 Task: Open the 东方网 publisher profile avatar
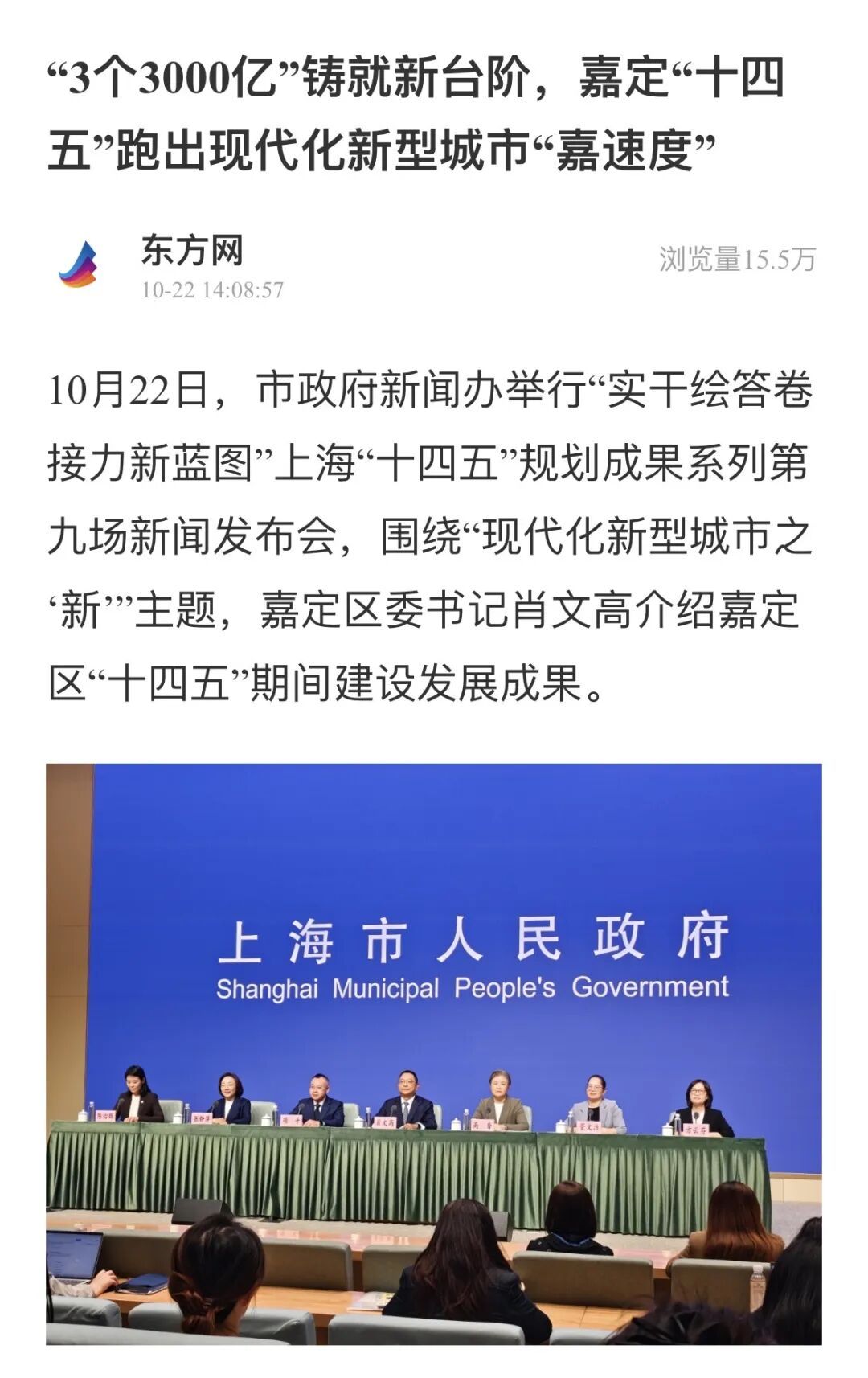pyautogui.click(x=79, y=265)
